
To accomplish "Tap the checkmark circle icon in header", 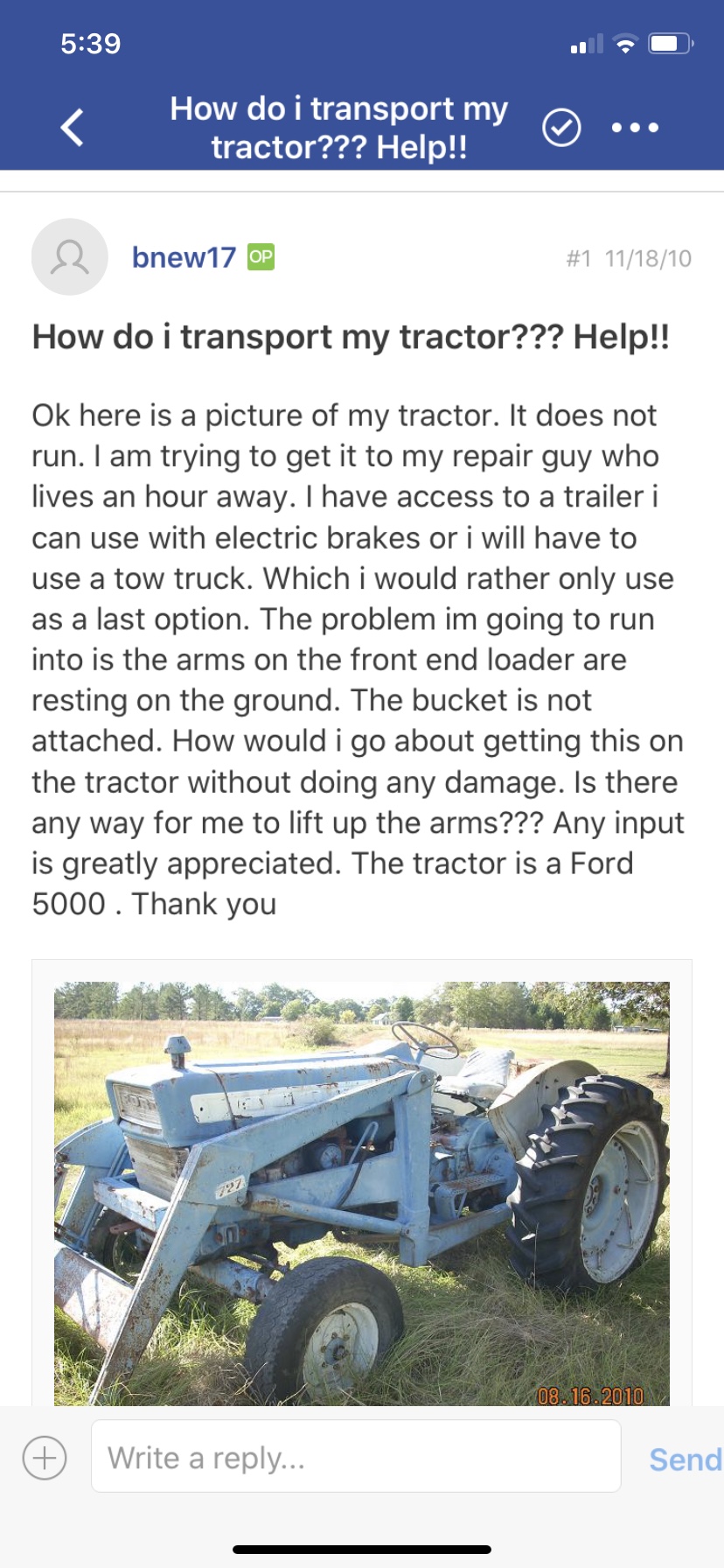I will (x=561, y=128).
